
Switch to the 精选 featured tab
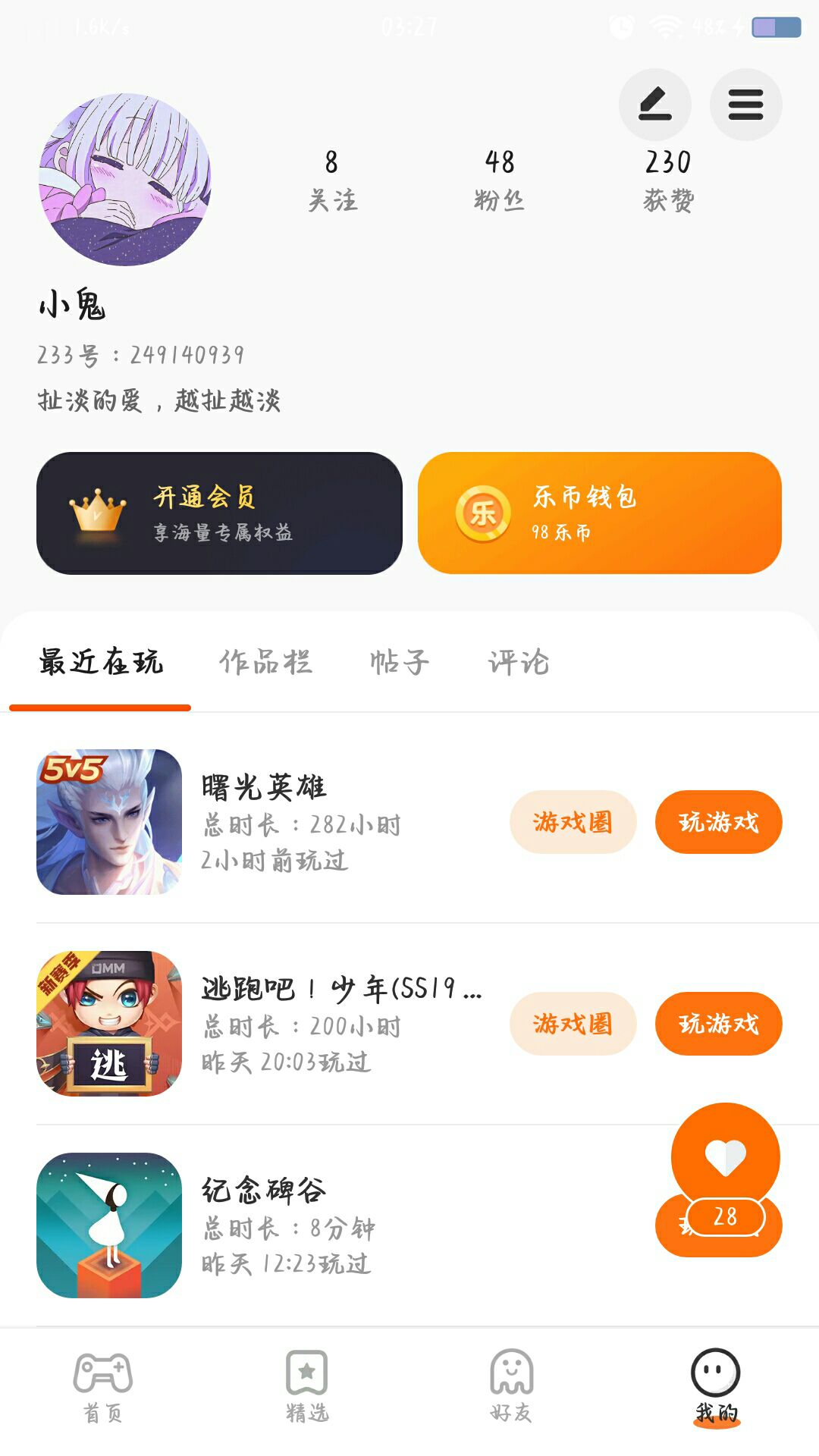click(307, 1386)
